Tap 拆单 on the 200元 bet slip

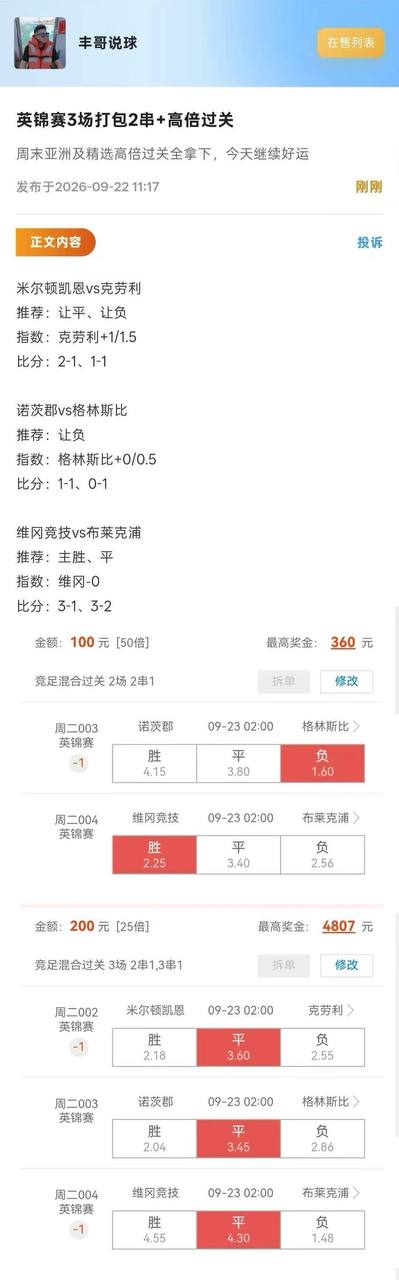283,965
